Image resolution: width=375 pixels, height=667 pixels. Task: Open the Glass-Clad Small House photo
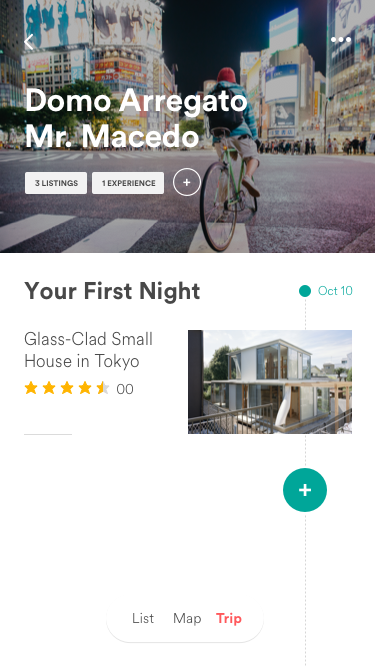pyautogui.click(x=270, y=382)
